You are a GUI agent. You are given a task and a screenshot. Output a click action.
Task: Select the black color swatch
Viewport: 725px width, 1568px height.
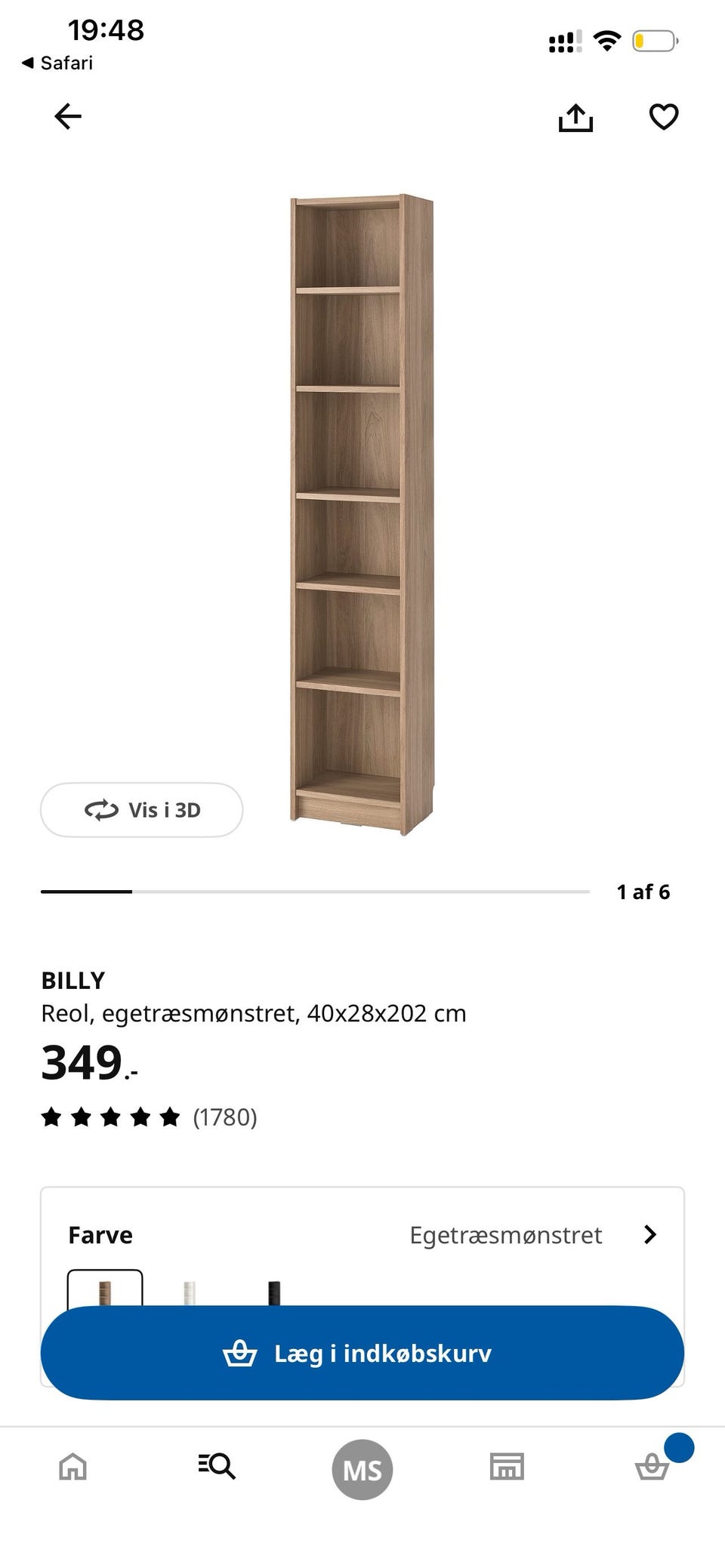(x=274, y=1289)
